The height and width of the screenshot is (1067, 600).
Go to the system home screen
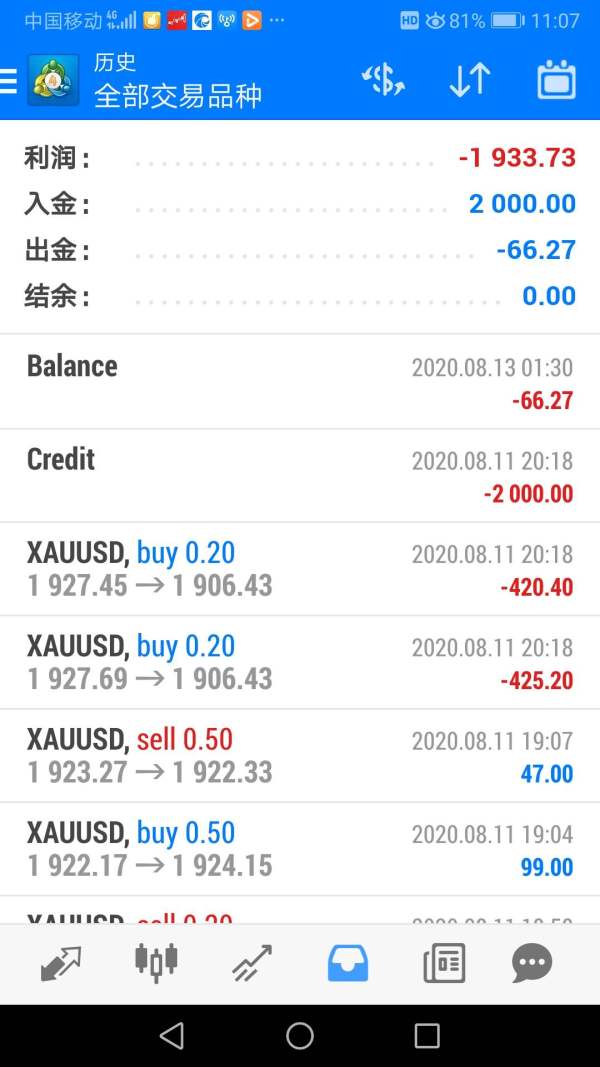pyautogui.click(x=300, y=1036)
